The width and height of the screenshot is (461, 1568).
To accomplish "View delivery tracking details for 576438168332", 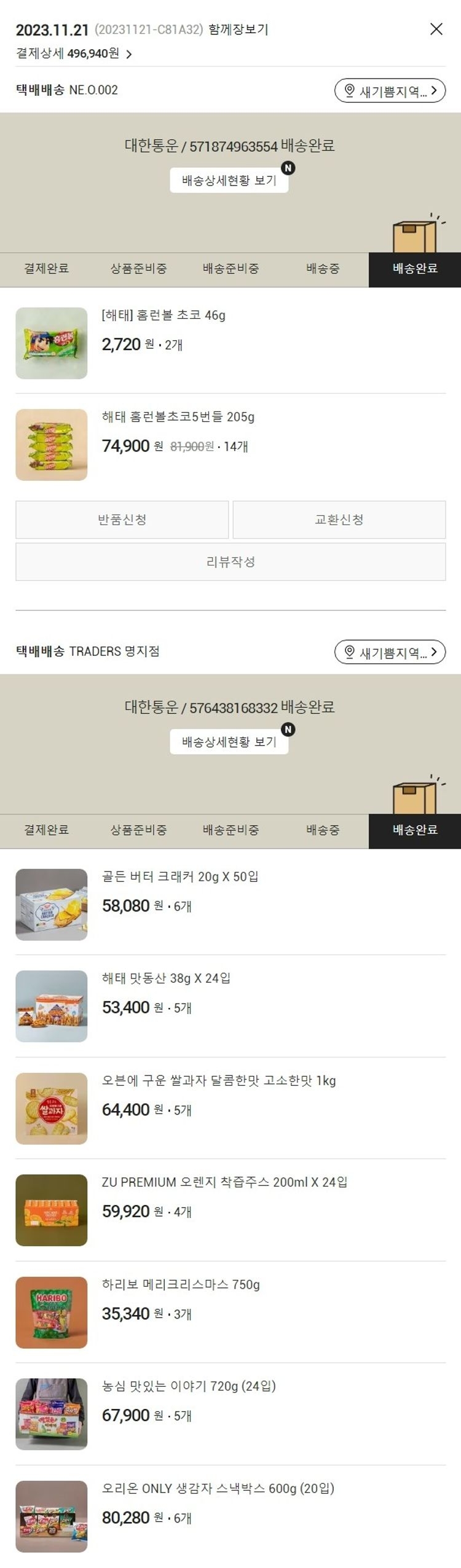I will (x=229, y=741).
